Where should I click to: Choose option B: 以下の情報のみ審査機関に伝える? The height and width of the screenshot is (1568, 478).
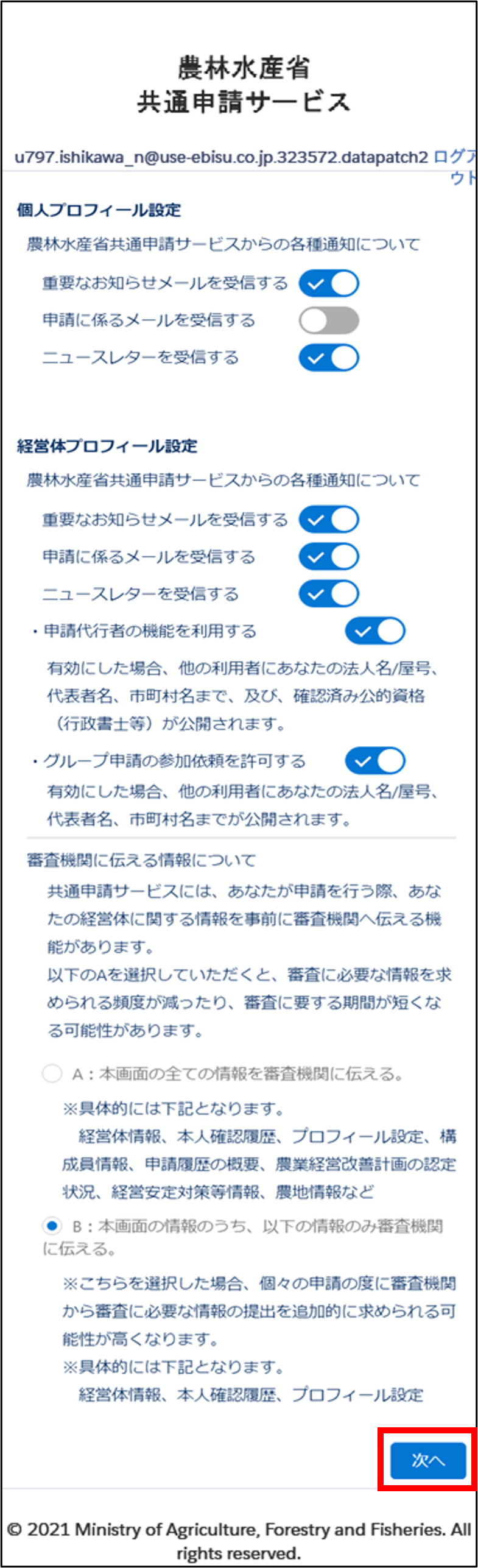(x=52, y=1226)
